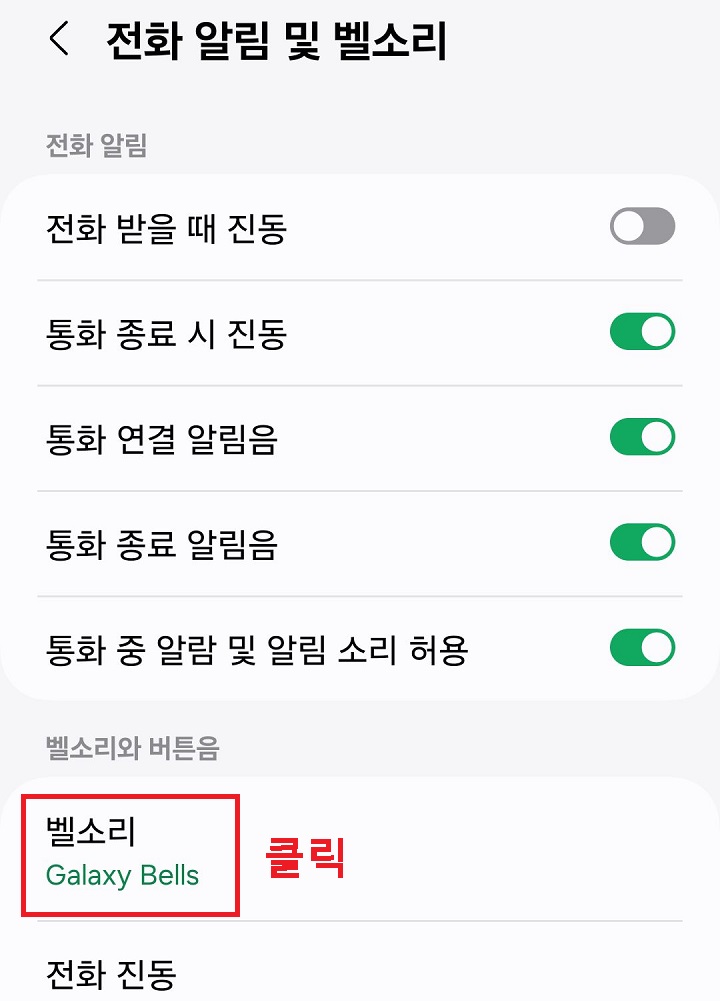Image resolution: width=720 pixels, height=1001 pixels.
Task: Switch on the gray incoming call vibration toggle
Action: pos(641,227)
